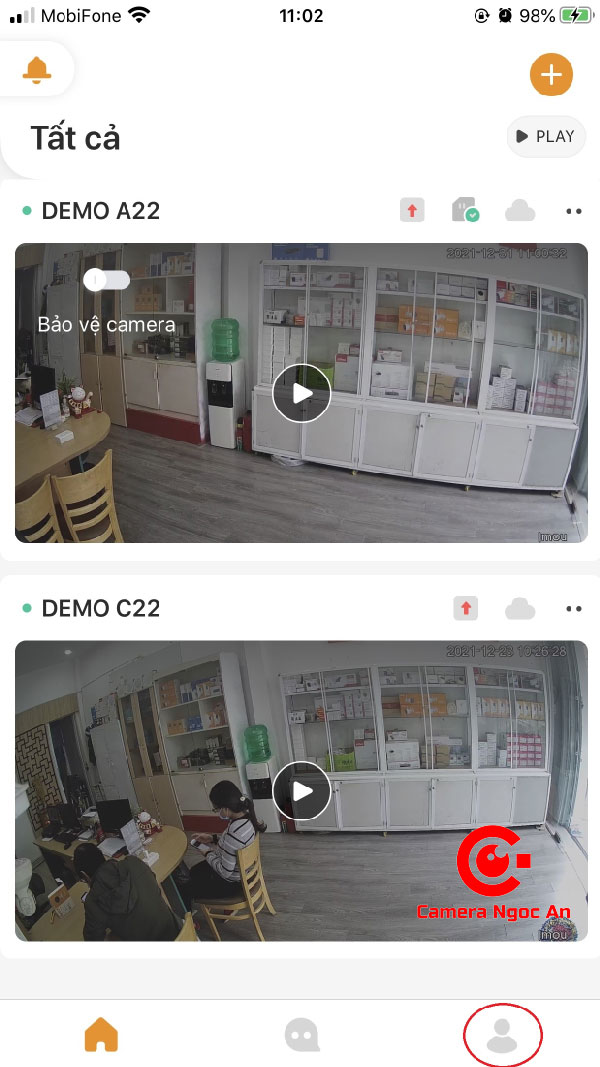The height and width of the screenshot is (1067, 600).
Task: Switch to the messages tab
Action: (x=301, y=1035)
